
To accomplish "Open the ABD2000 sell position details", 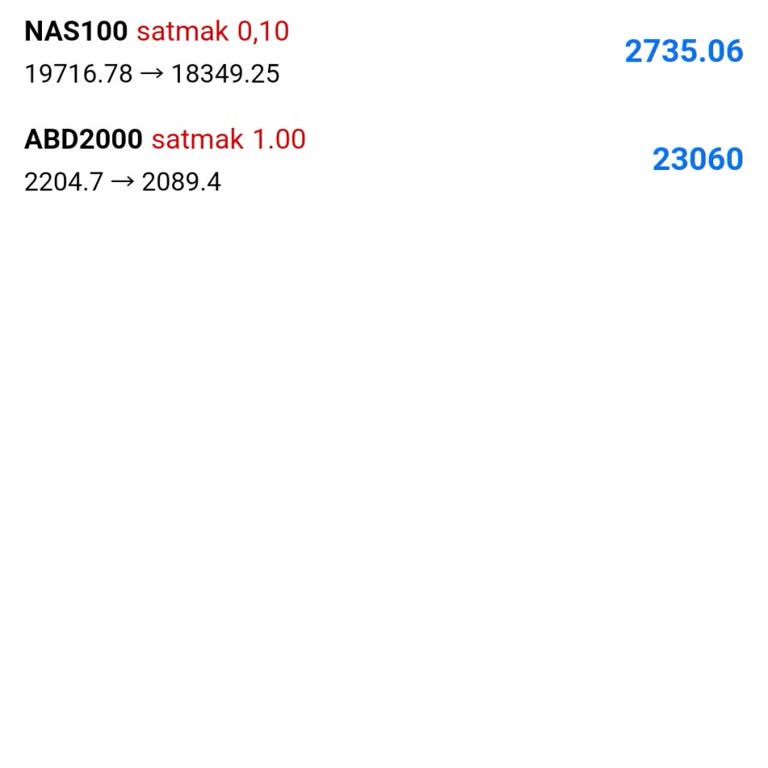I will click(384, 160).
